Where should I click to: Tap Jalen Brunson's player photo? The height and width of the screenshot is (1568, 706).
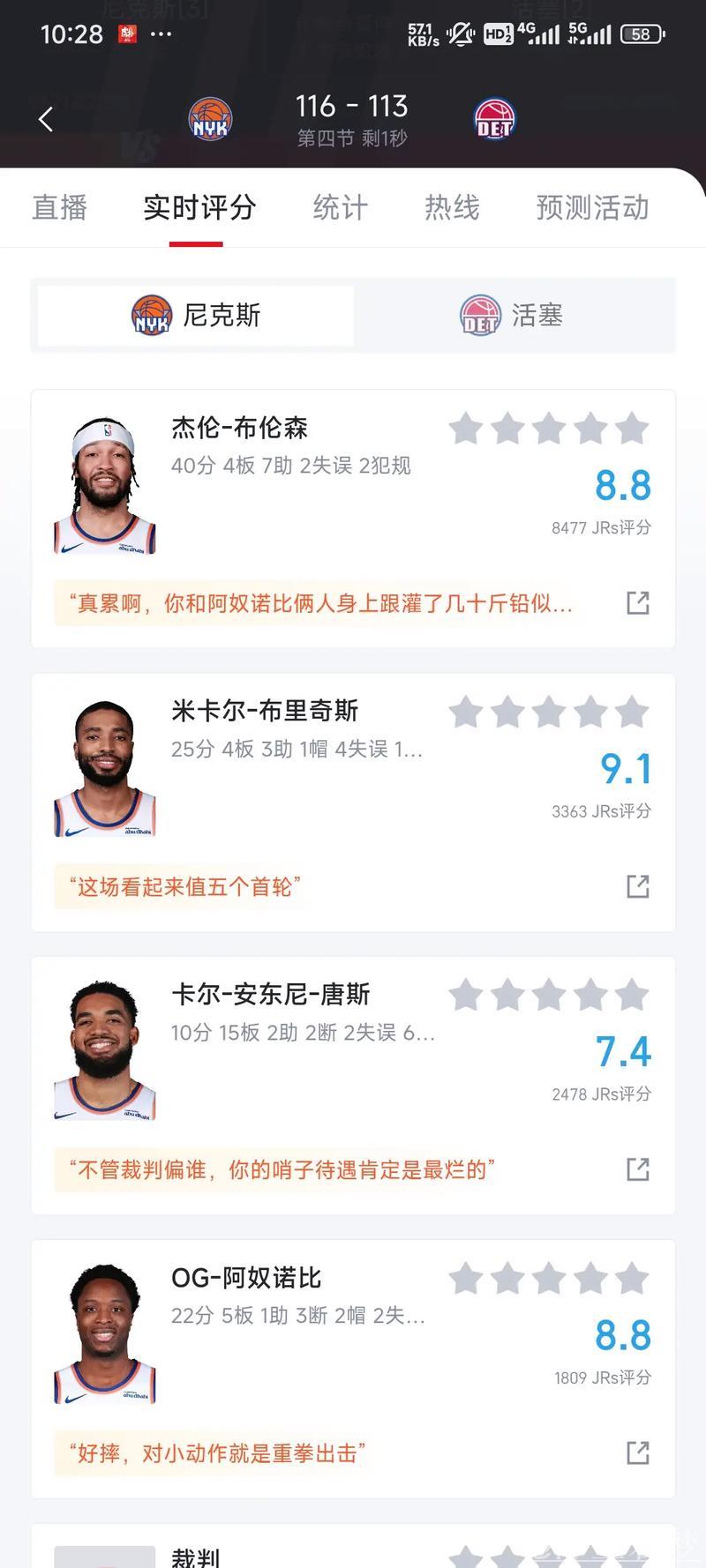pos(105,479)
